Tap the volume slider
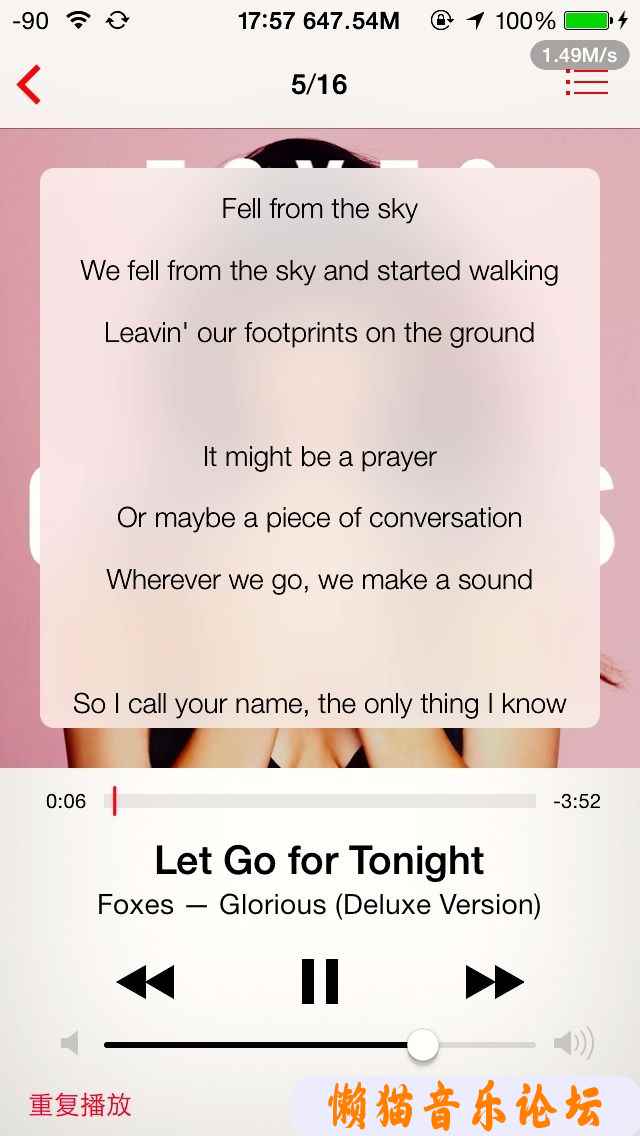This screenshot has width=640, height=1136. pos(320,1045)
